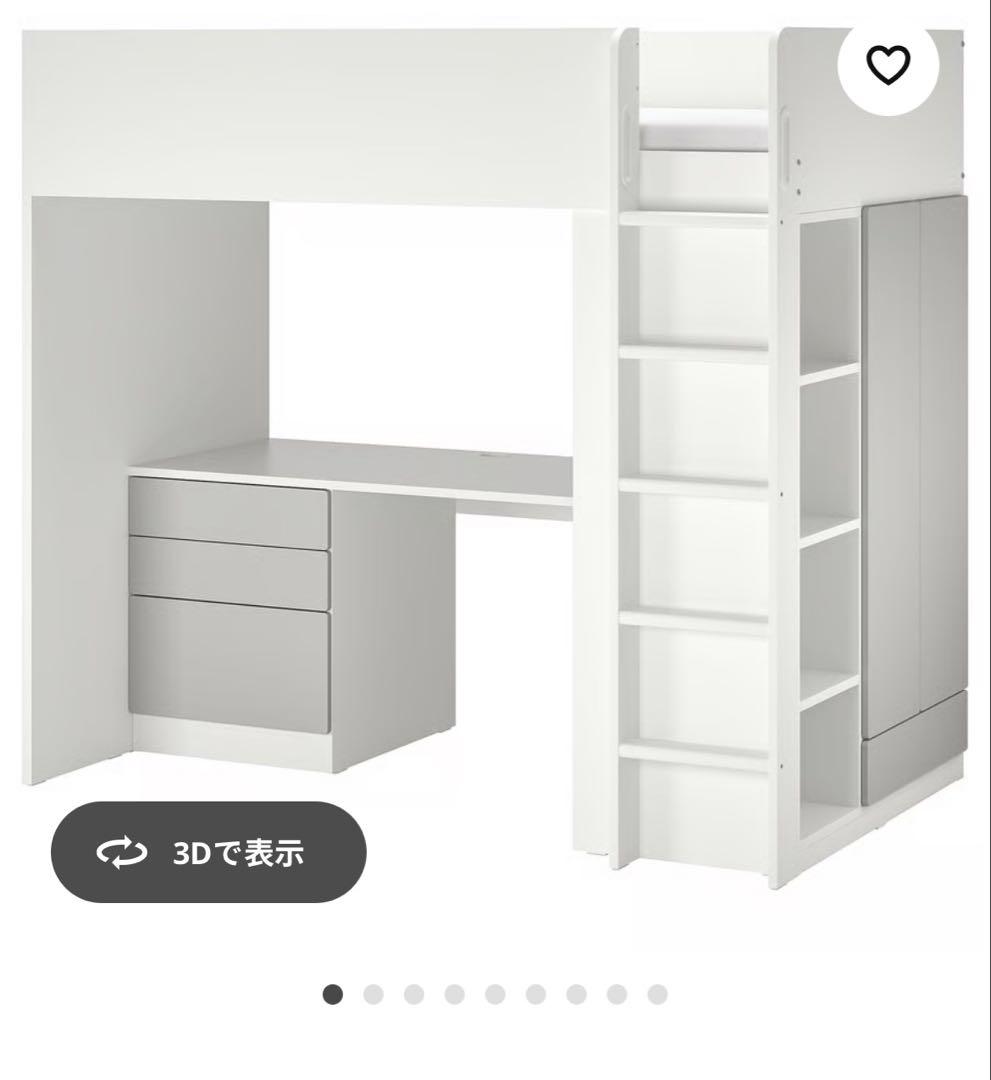Select the sixth carousel dot
This screenshot has width=991, height=1080.
535,995
